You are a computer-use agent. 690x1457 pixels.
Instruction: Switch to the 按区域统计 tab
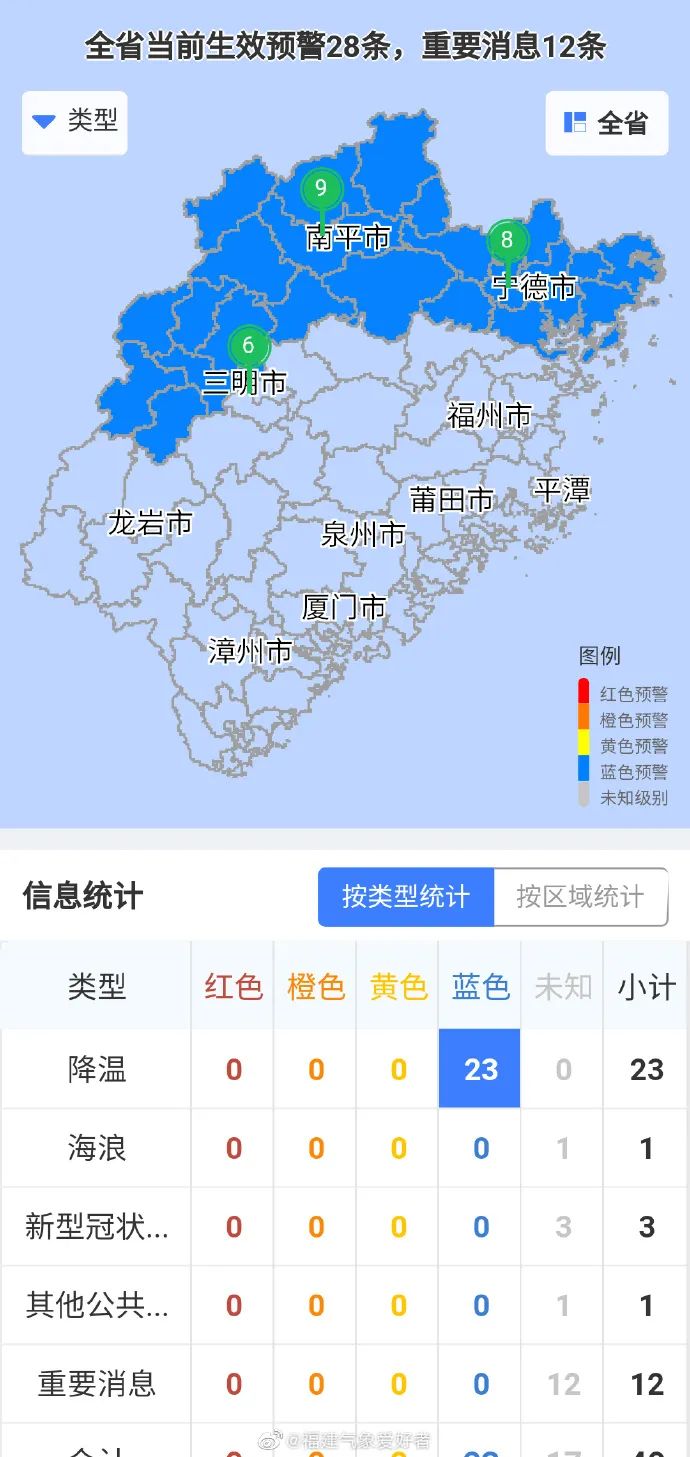[580, 896]
